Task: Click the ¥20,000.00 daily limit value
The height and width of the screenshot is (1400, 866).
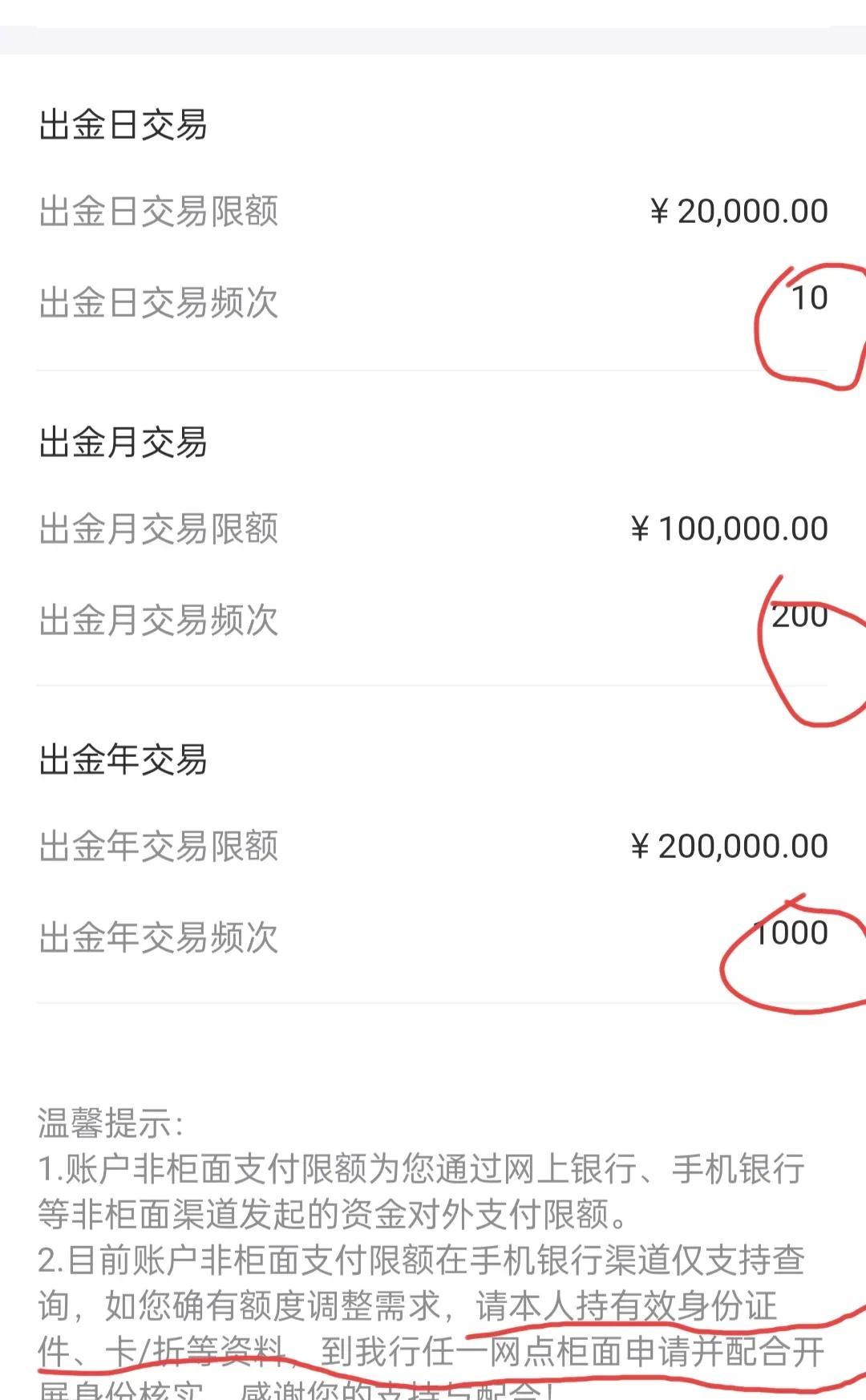Action: 738,210
